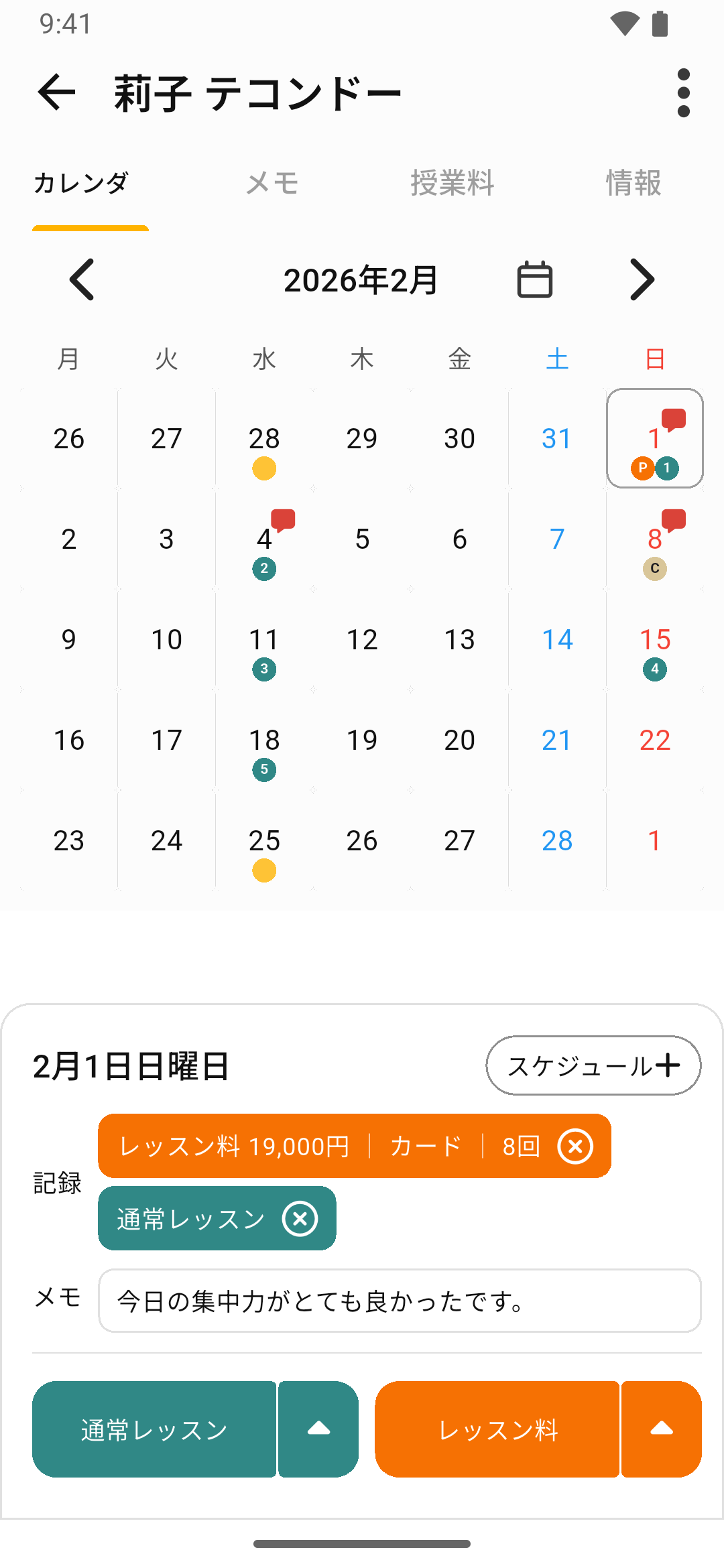Go to the next month
The width and height of the screenshot is (724, 1568).
coord(642,279)
